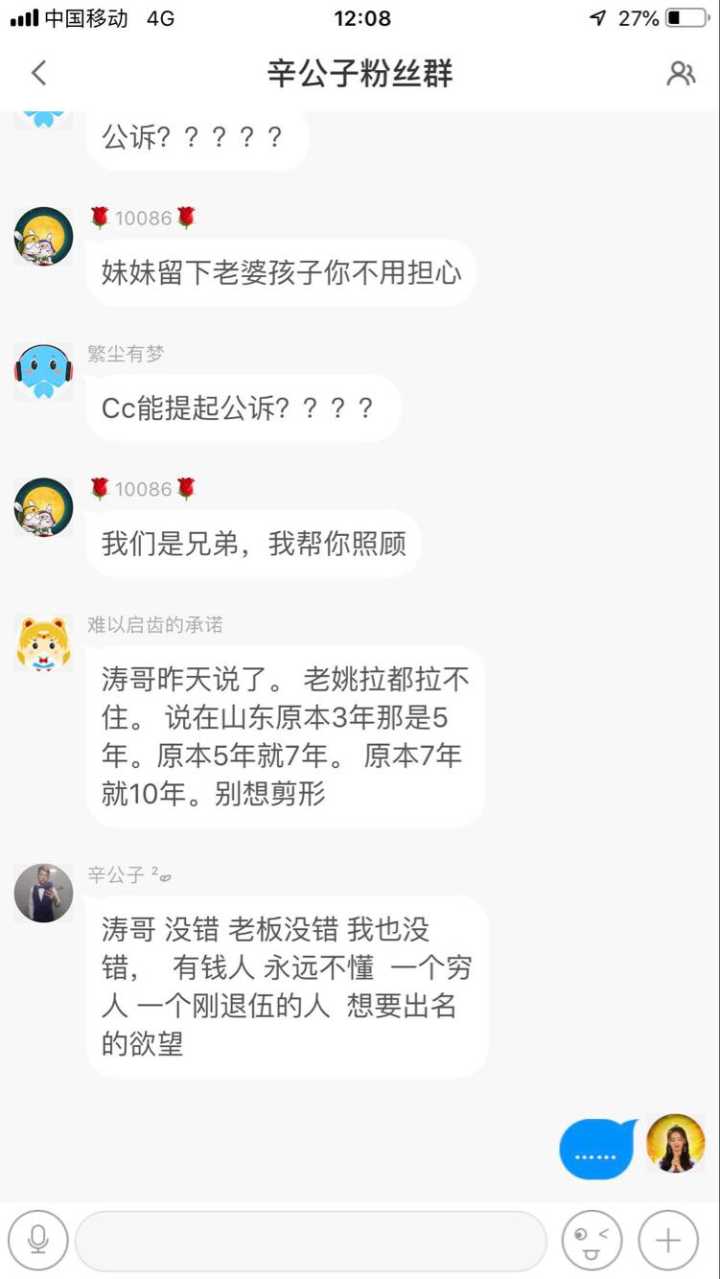View 繁尘有梦's profile avatar
720x1279 pixels.
[43, 371]
